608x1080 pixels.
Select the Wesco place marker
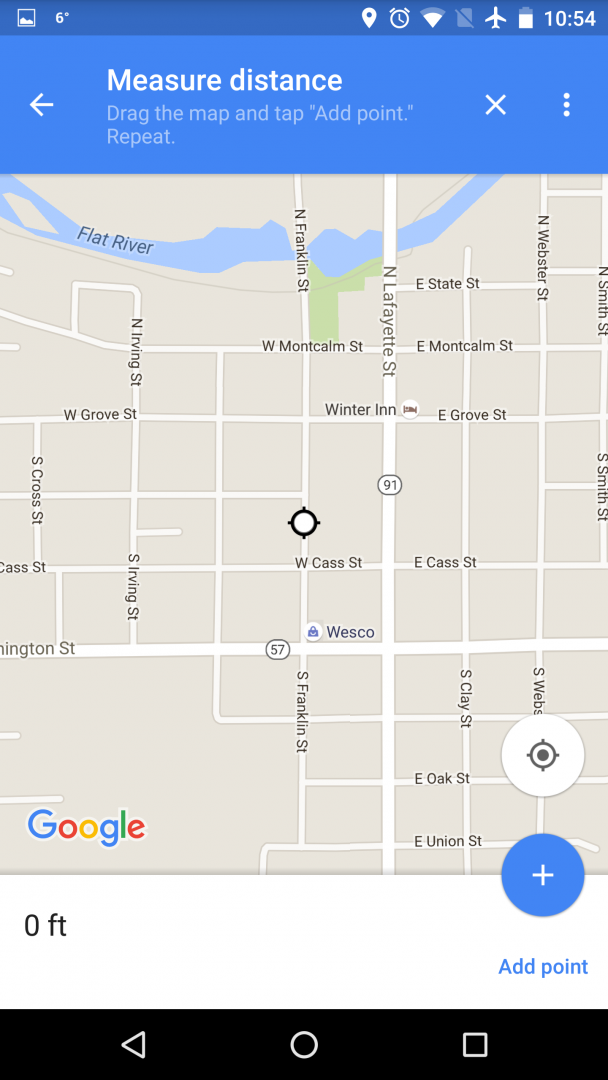click(313, 631)
